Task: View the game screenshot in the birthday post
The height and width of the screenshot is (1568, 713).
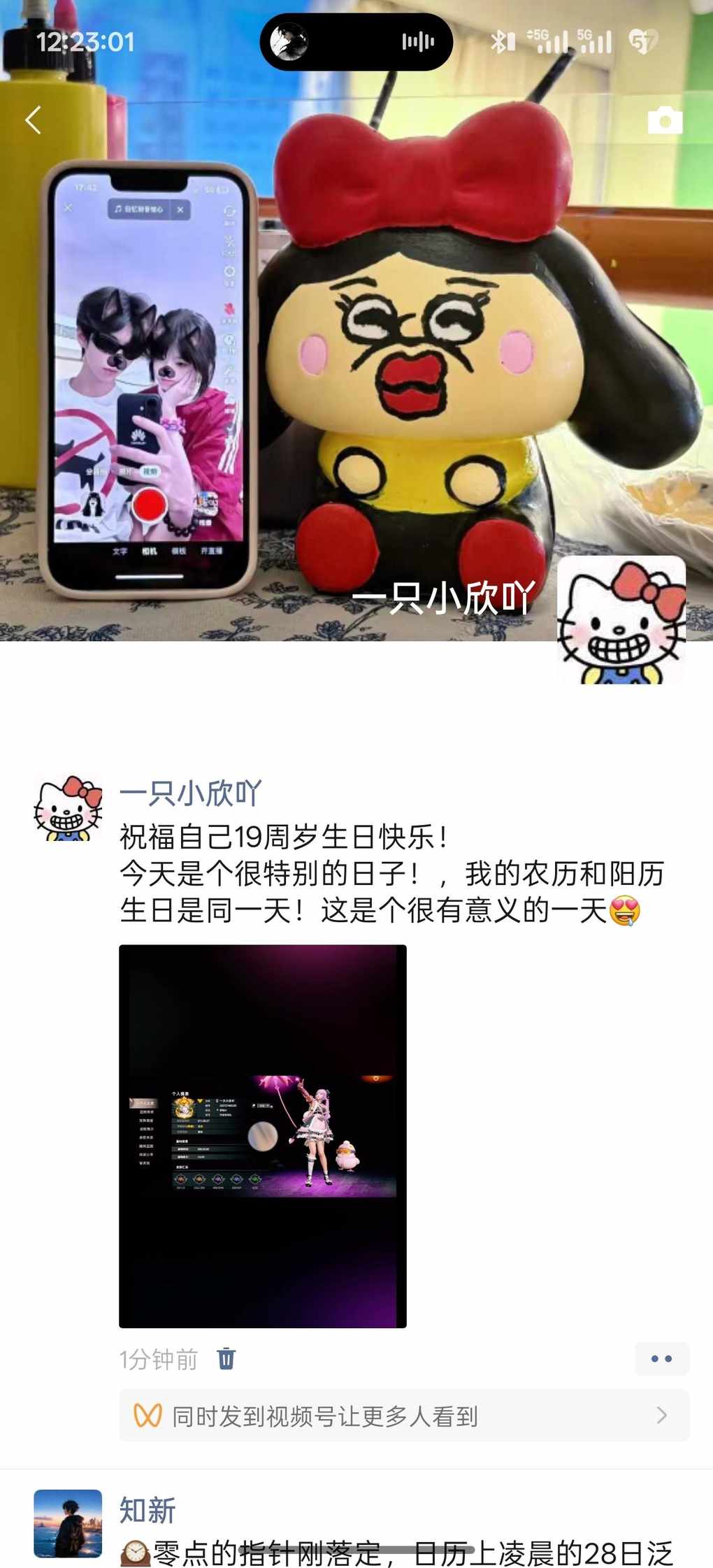Action: point(262,1136)
